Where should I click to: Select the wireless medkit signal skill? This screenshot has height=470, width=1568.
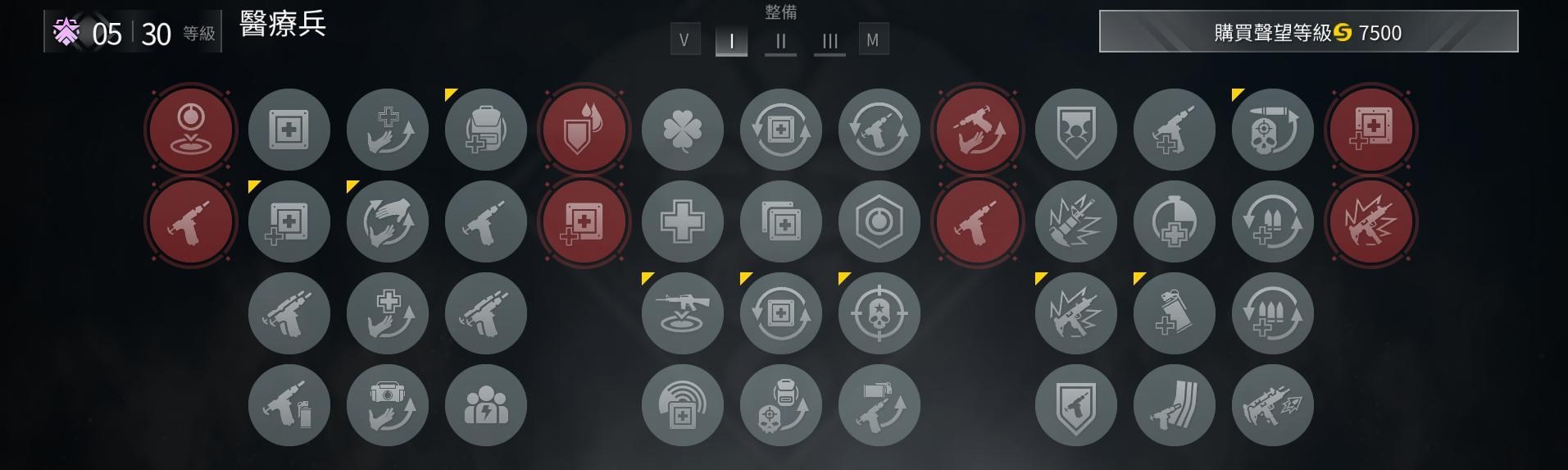[682, 405]
